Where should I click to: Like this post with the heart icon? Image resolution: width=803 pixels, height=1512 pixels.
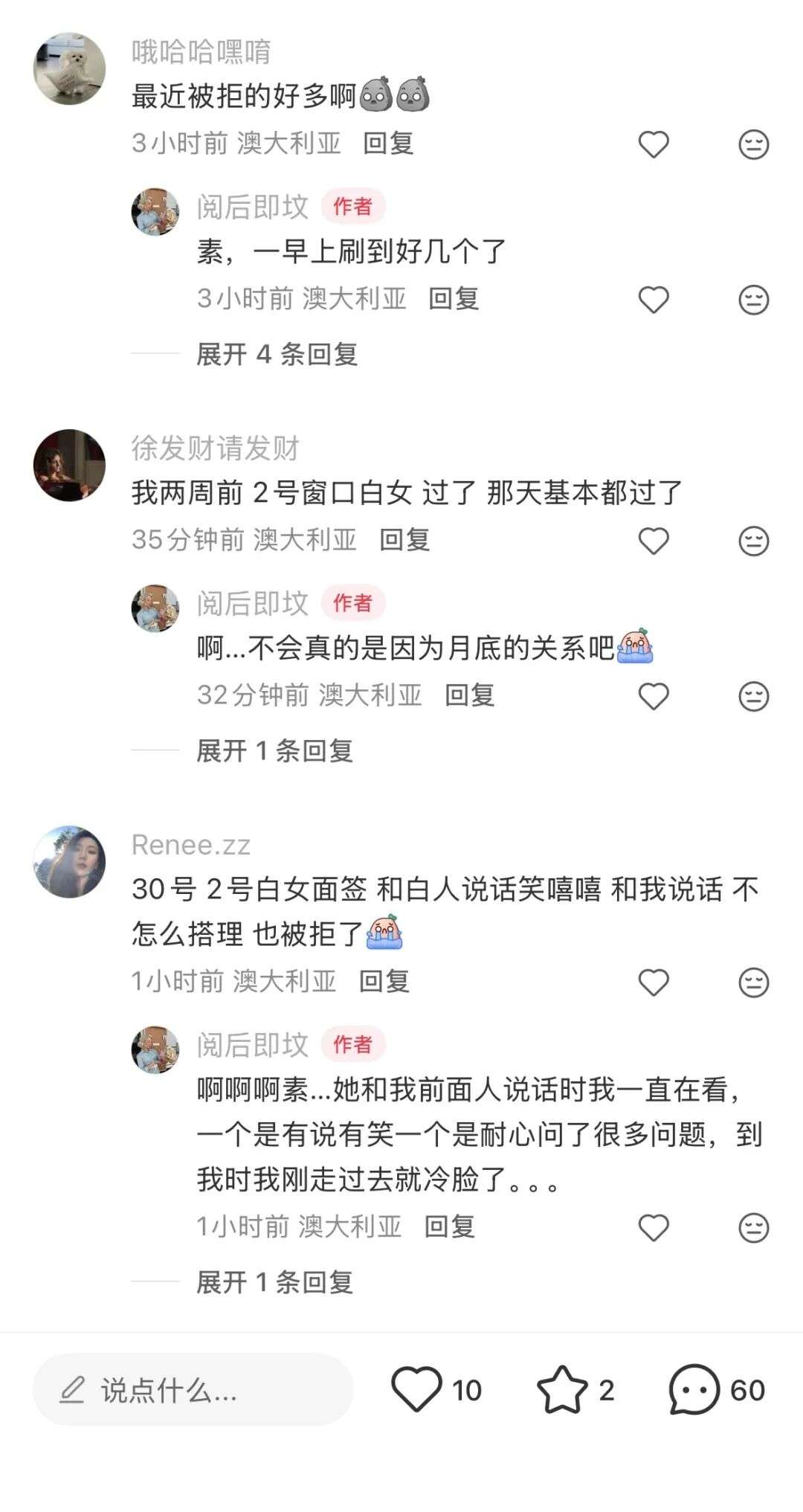click(x=416, y=1389)
